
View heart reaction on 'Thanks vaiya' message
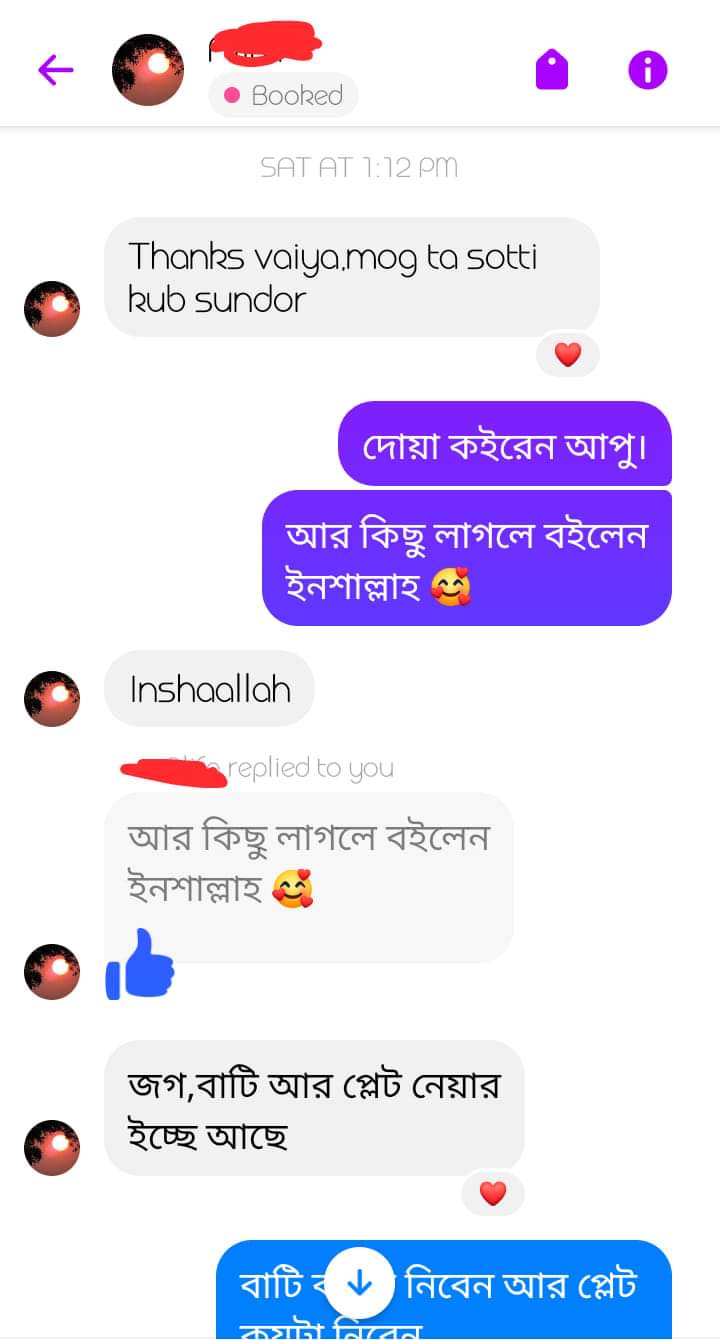pyautogui.click(x=567, y=354)
